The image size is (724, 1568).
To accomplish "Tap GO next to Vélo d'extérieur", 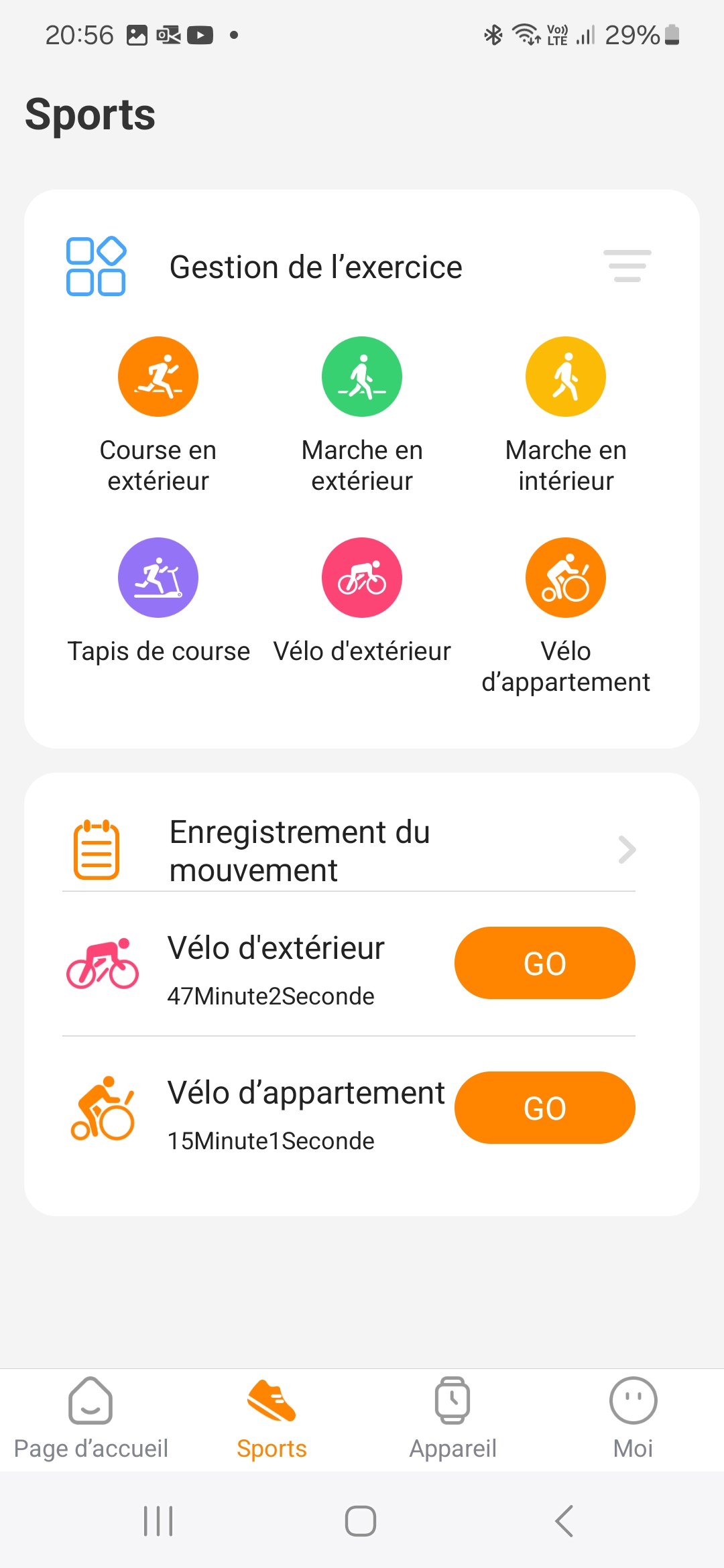I will coord(544,963).
